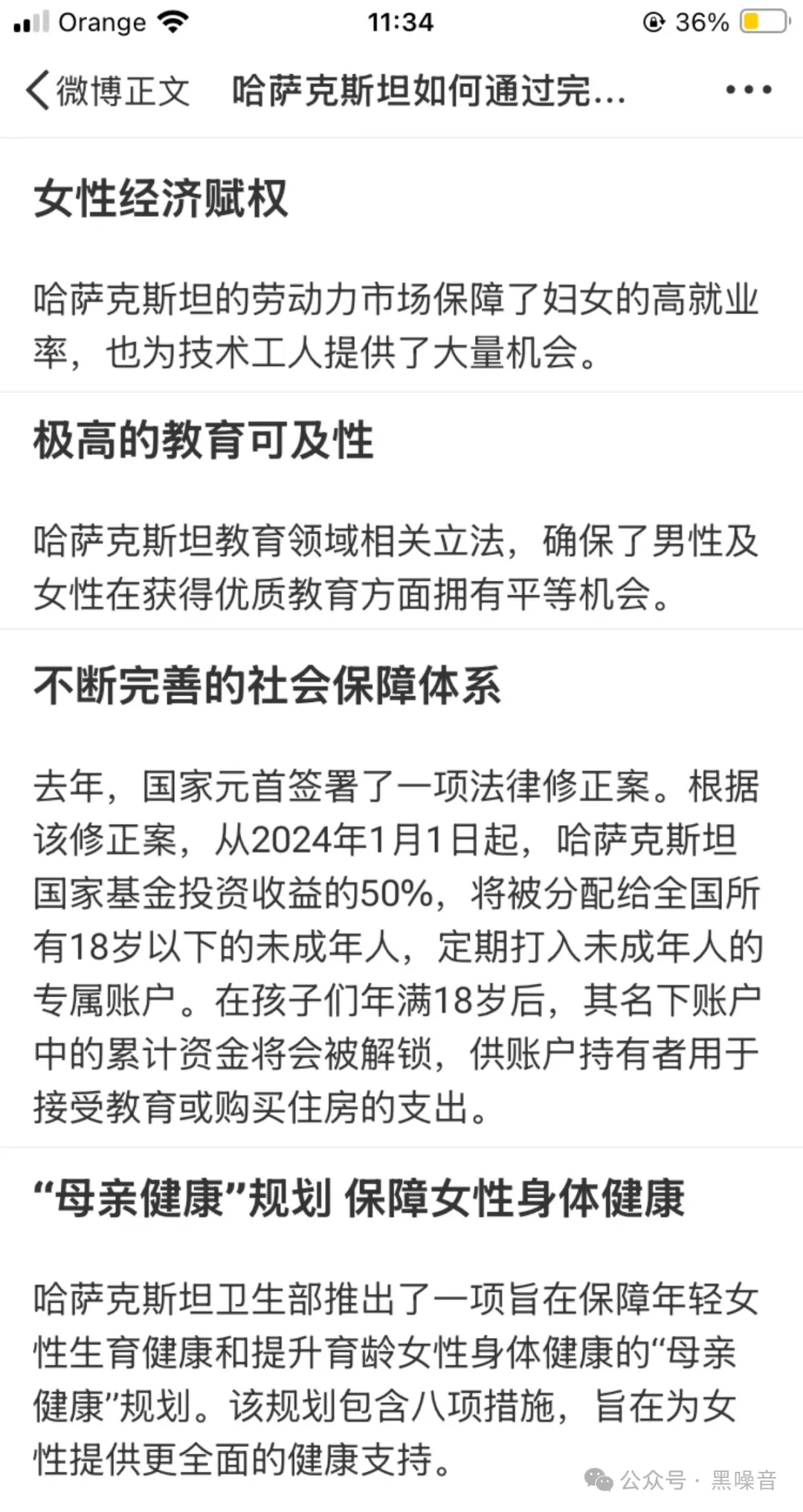Go back to 微博正文
Image resolution: width=803 pixels, height=1512 pixels.
[x=108, y=91]
